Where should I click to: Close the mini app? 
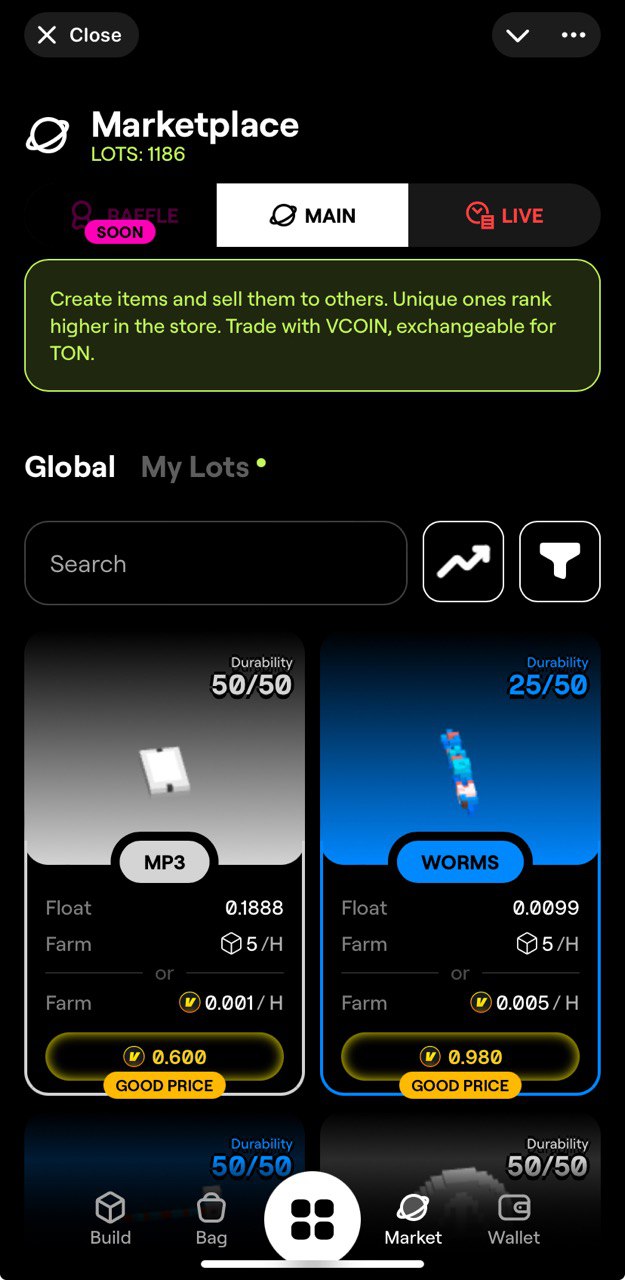tap(80, 35)
